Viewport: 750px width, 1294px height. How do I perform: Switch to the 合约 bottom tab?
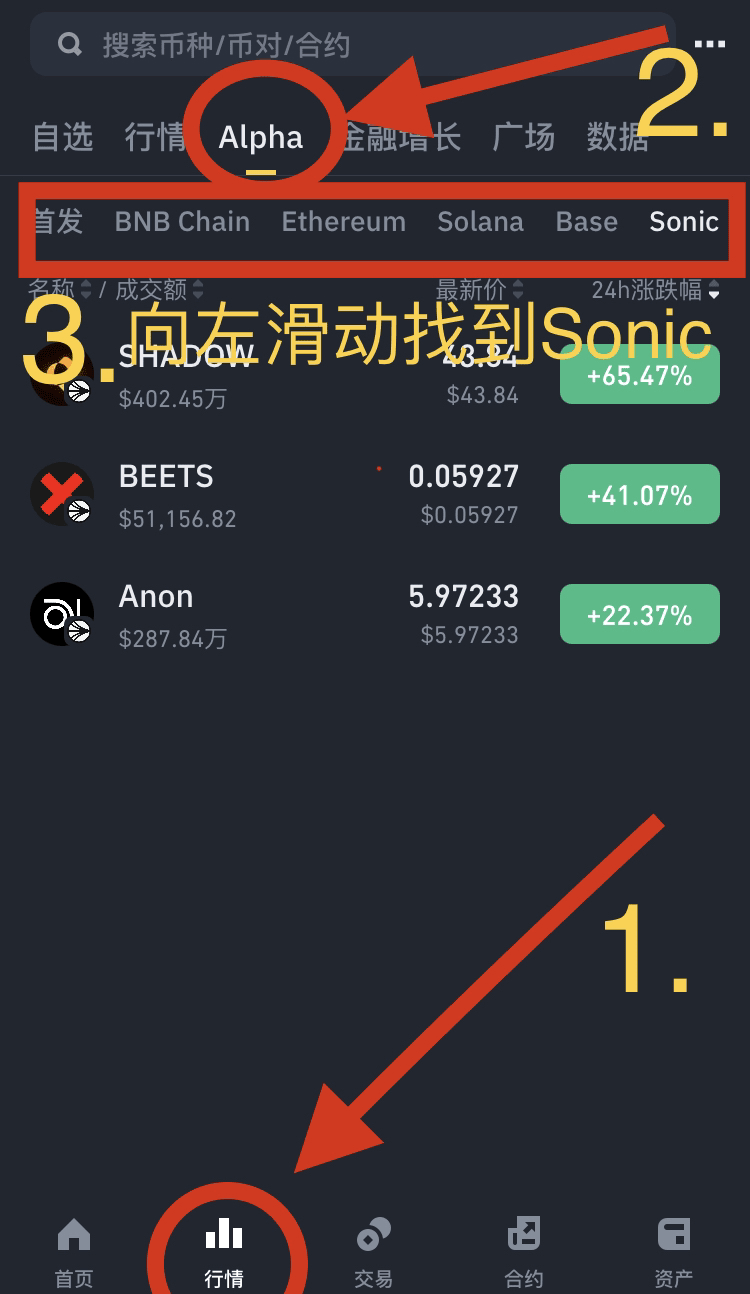(524, 1252)
